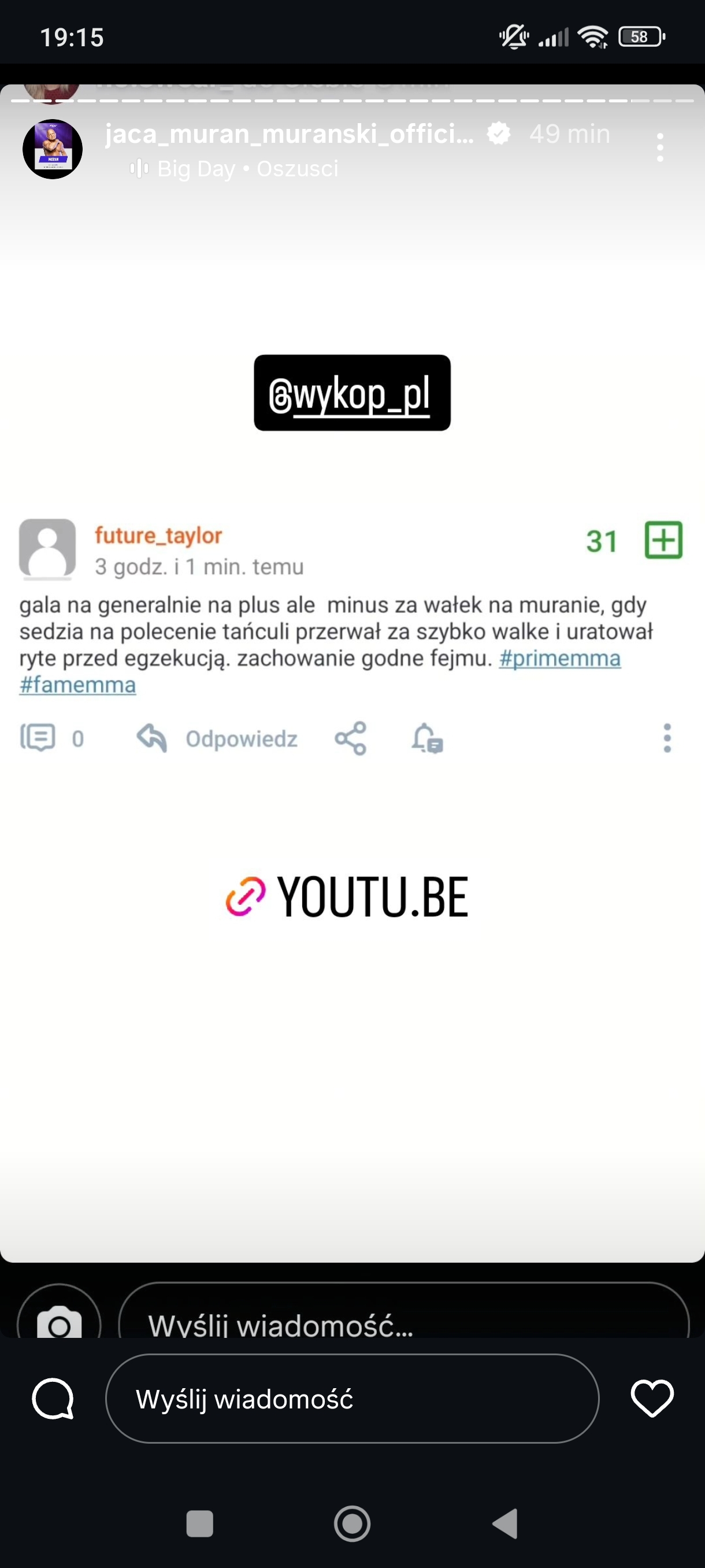Open the @wykop_pl mention sticker
The height and width of the screenshot is (1568, 705).
tap(351, 393)
